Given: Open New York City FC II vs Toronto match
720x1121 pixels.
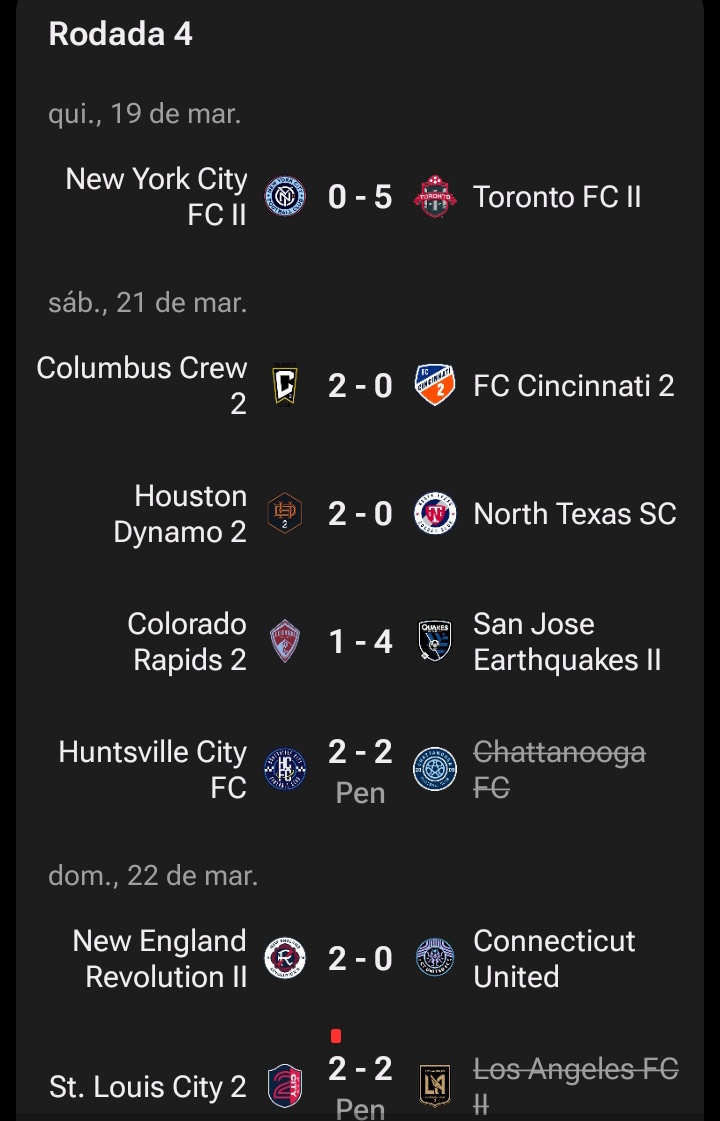Looking at the screenshot, I should pyautogui.click(x=360, y=197).
